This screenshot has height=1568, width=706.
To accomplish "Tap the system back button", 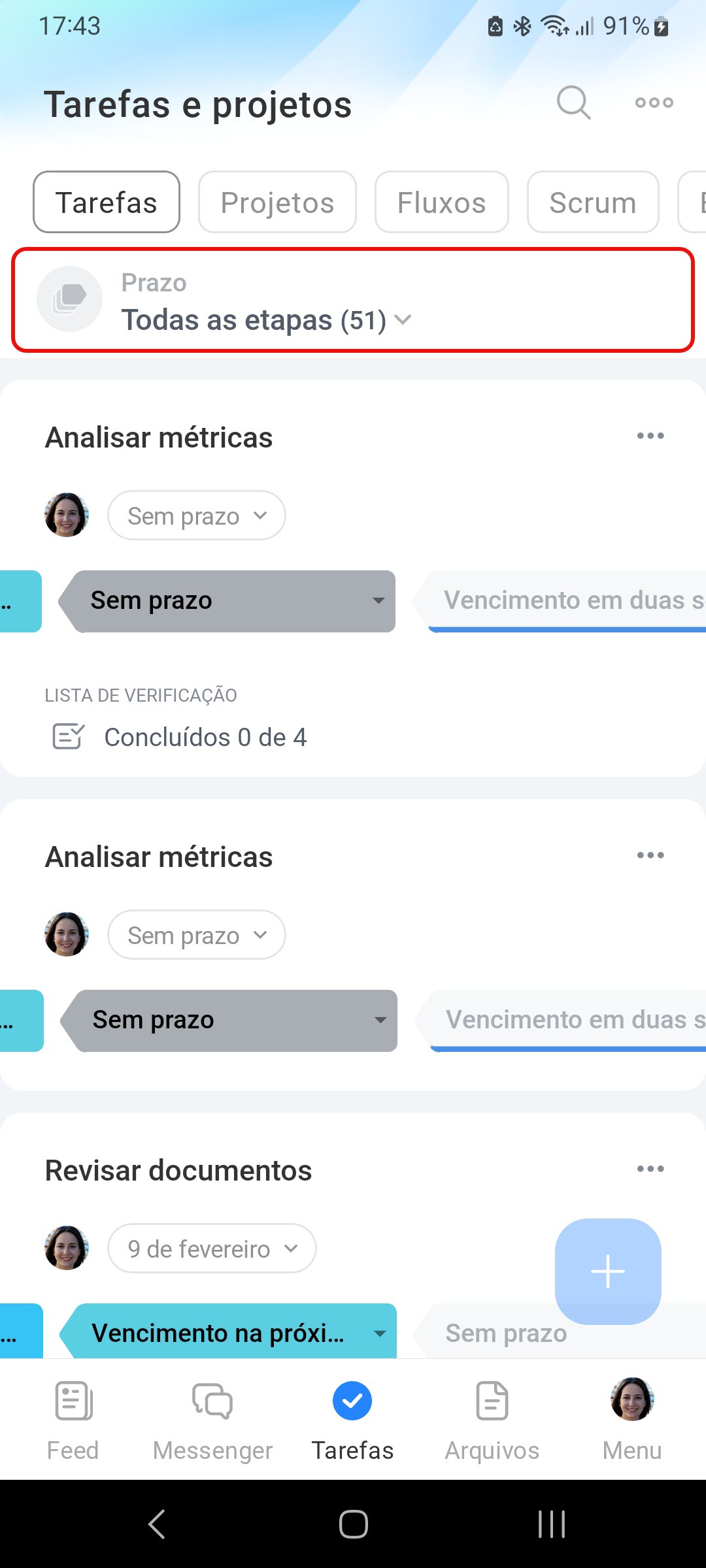I will [x=157, y=1524].
